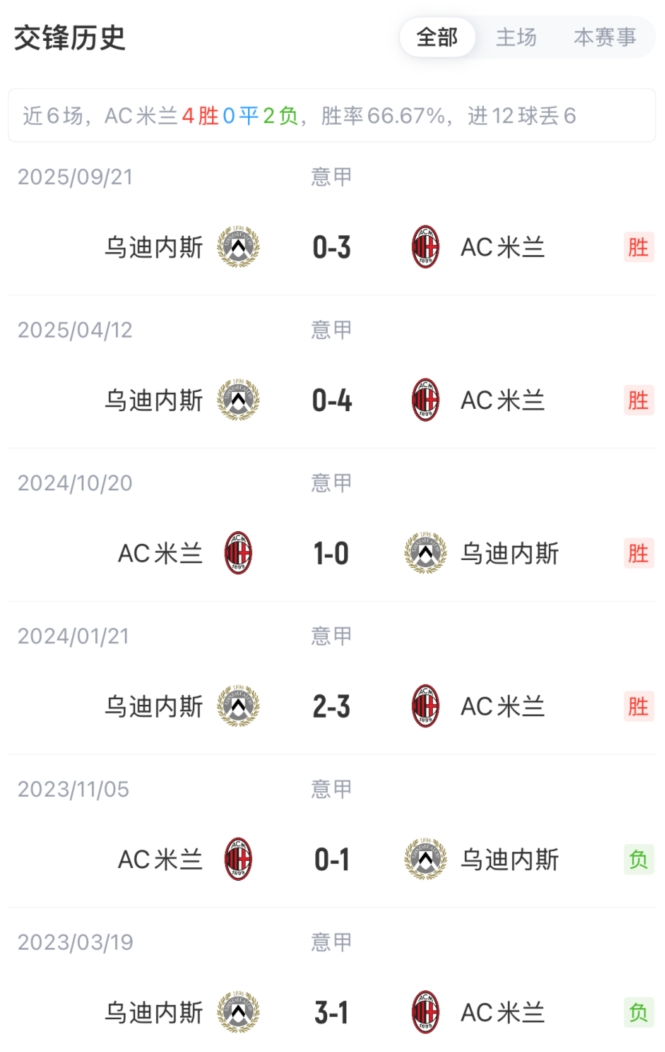The width and height of the screenshot is (665, 1052).
Task: Switch to the 主场 tab
Action: click(x=516, y=37)
